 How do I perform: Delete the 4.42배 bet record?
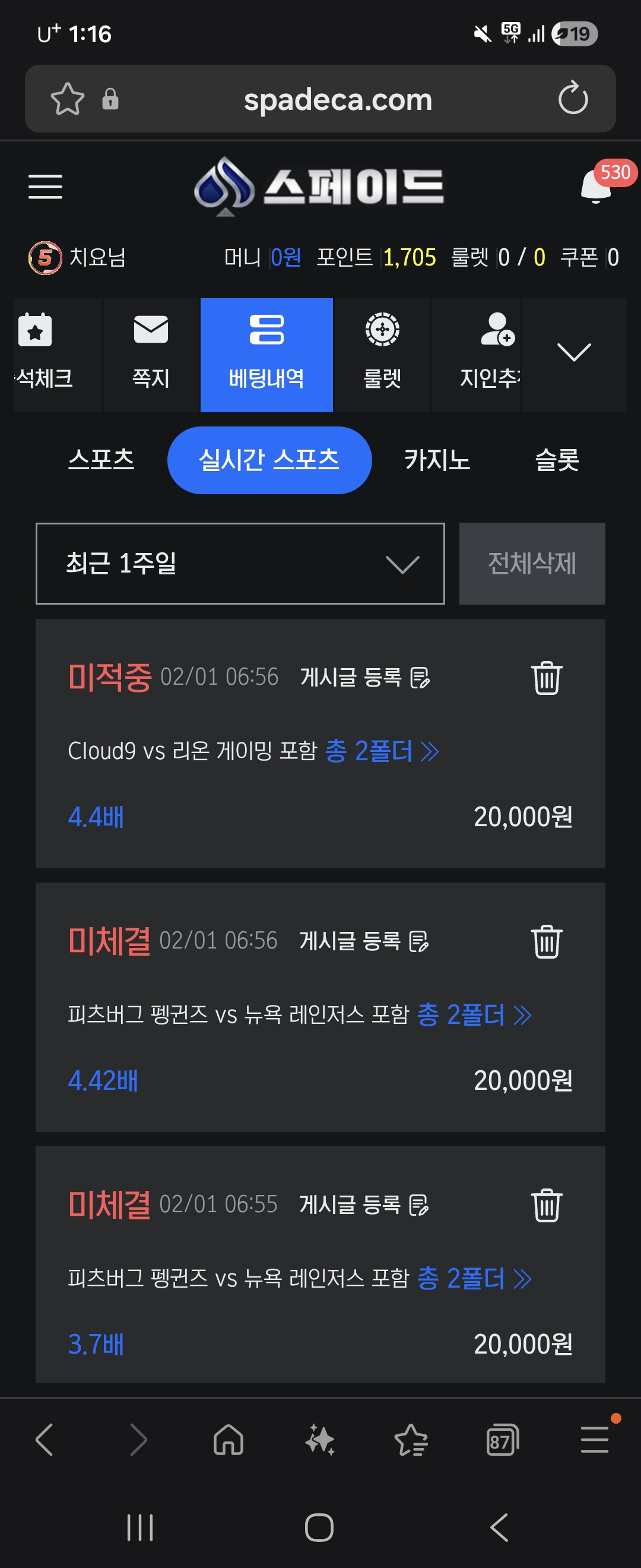point(546,941)
